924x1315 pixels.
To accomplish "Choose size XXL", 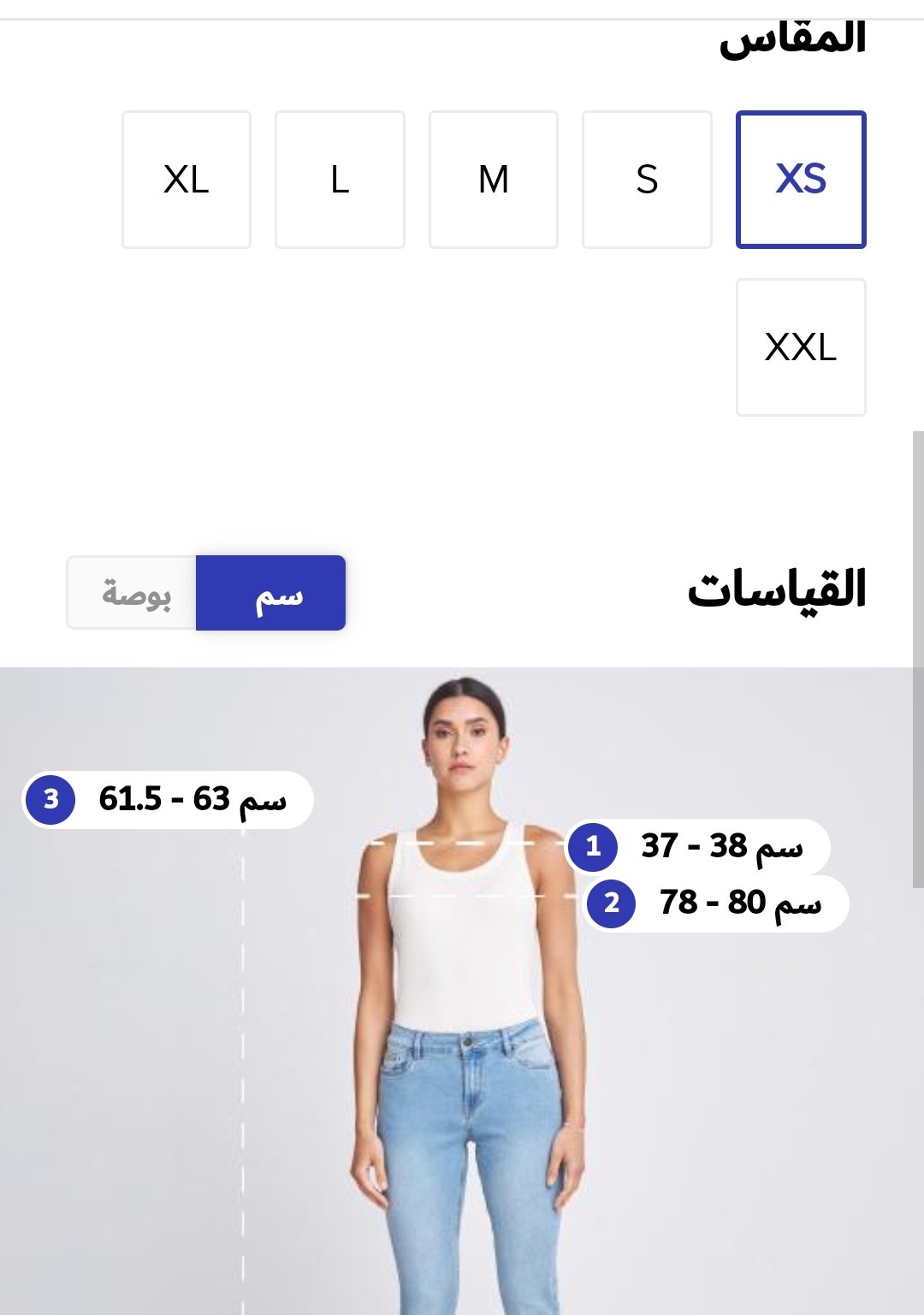I will pos(801,347).
